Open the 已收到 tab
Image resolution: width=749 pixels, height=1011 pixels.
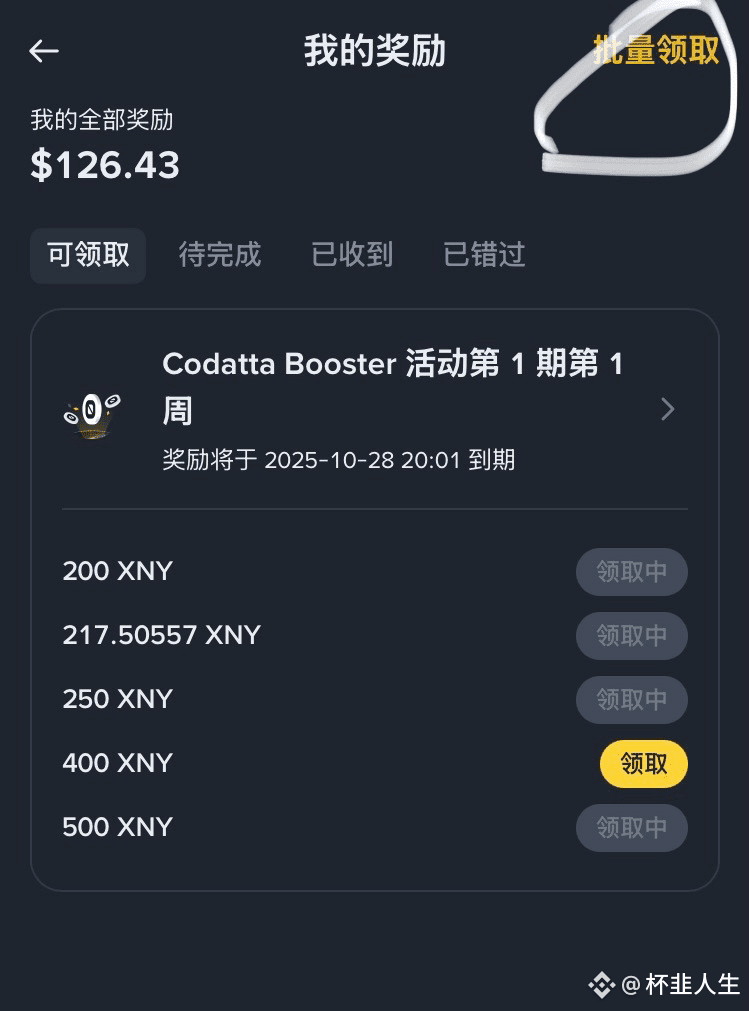coord(352,255)
